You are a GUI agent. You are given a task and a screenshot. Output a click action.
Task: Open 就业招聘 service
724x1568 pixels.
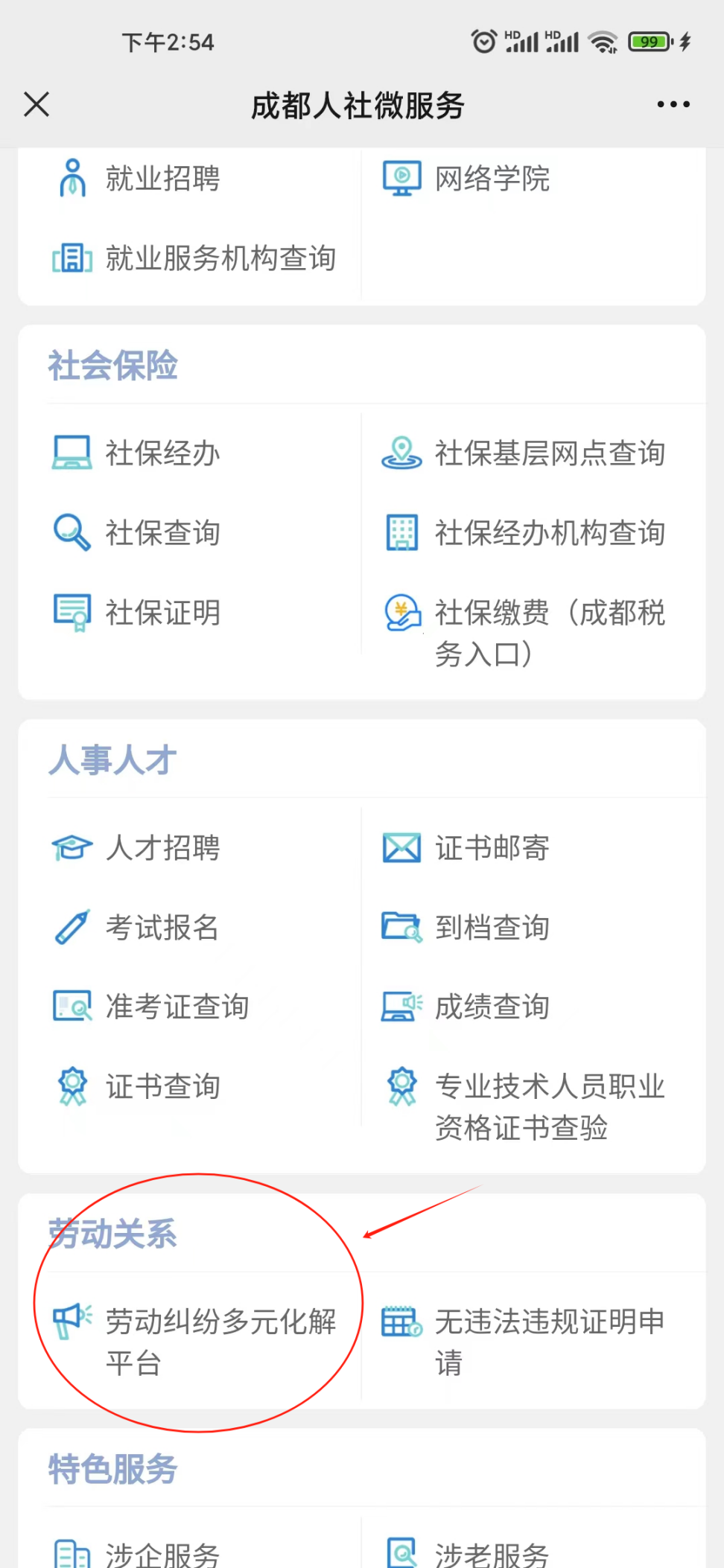coord(162,179)
